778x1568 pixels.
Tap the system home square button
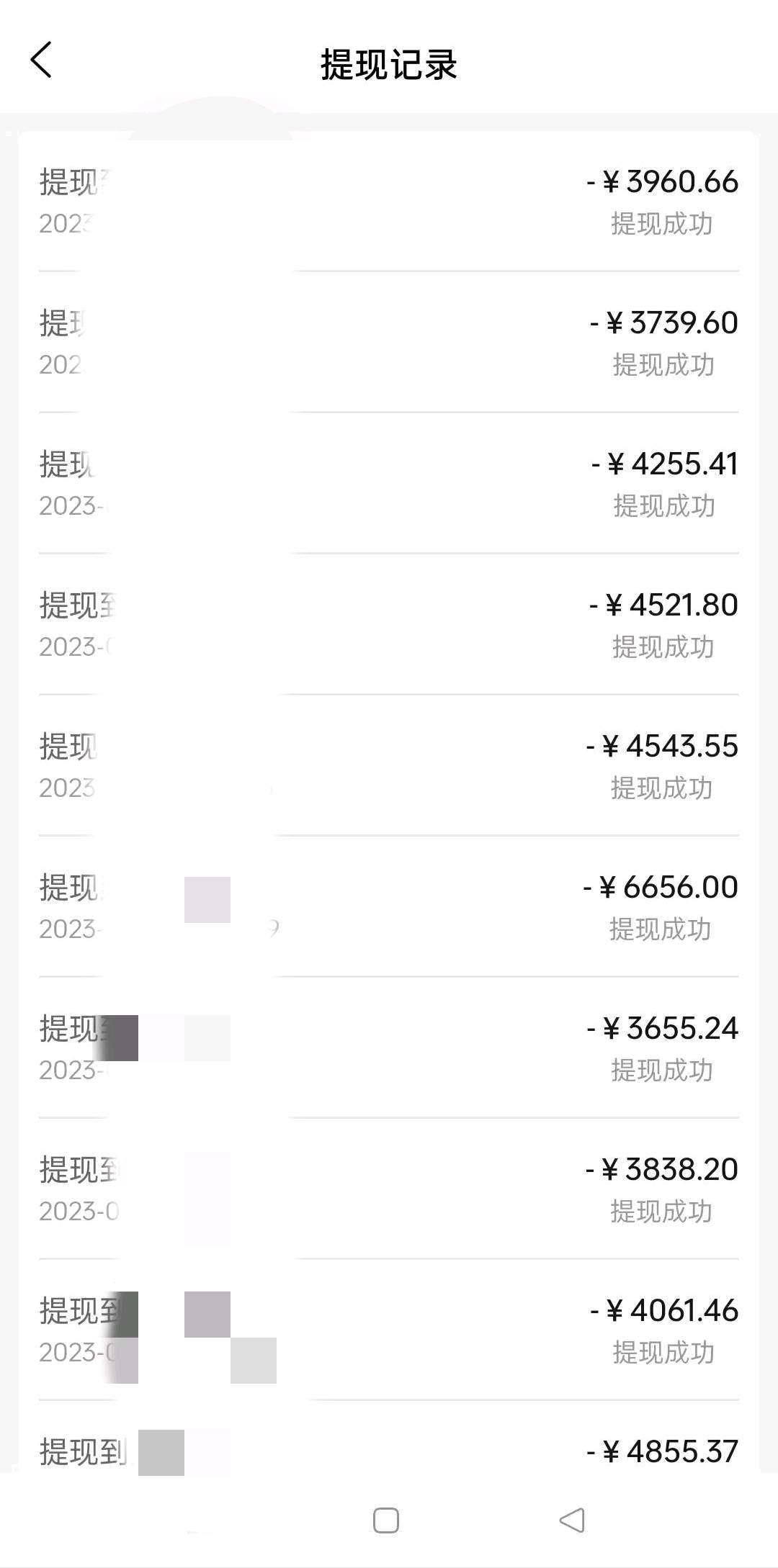[x=386, y=1520]
